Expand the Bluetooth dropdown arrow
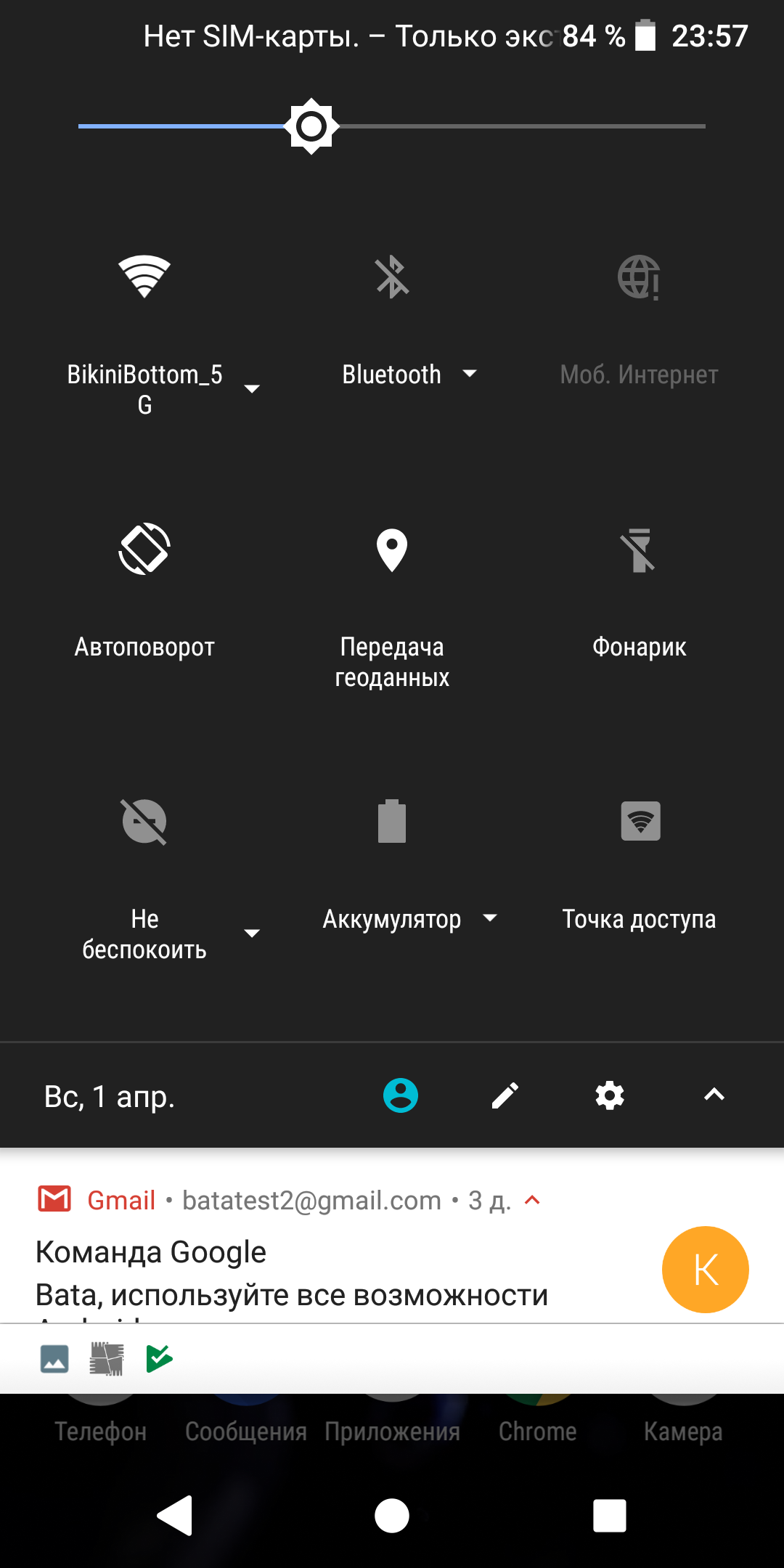The height and width of the screenshot is (1568, 784). click(470, 374)
